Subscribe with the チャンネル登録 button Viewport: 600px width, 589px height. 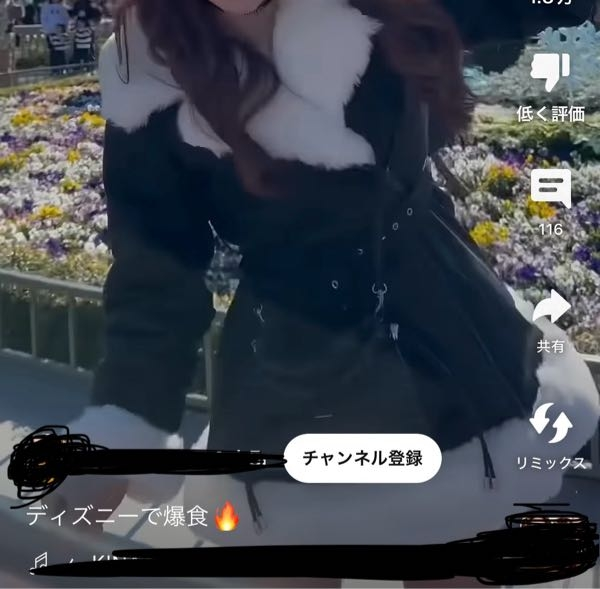[362, 459]
